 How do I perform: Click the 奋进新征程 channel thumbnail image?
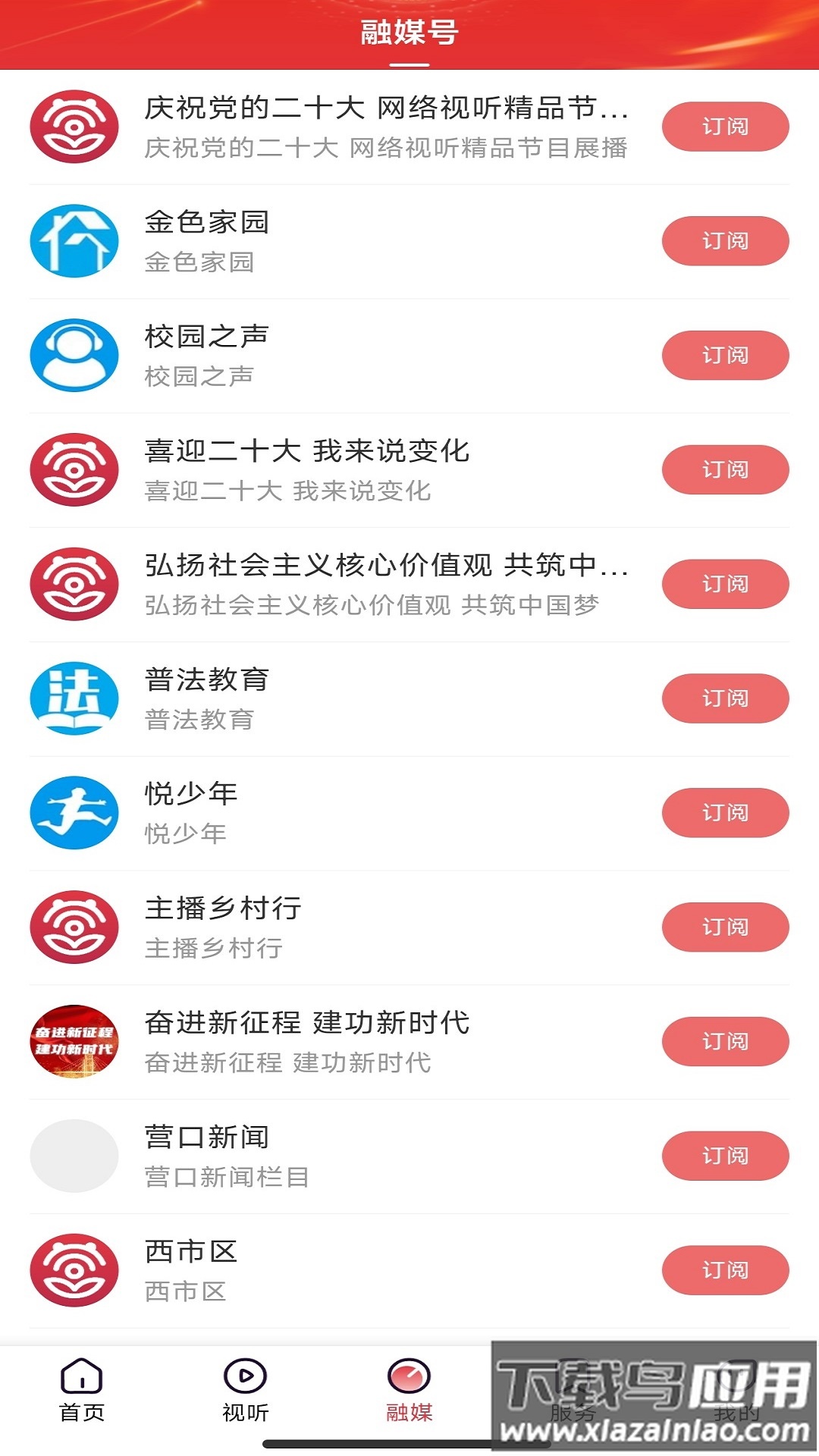click(74, 1041)
